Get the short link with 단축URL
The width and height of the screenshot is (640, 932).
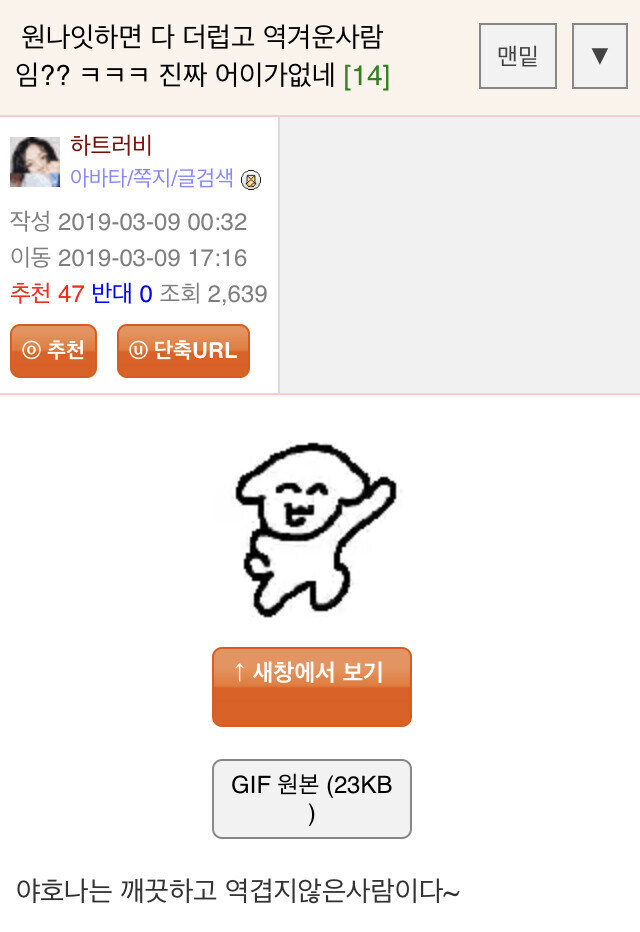183,351
